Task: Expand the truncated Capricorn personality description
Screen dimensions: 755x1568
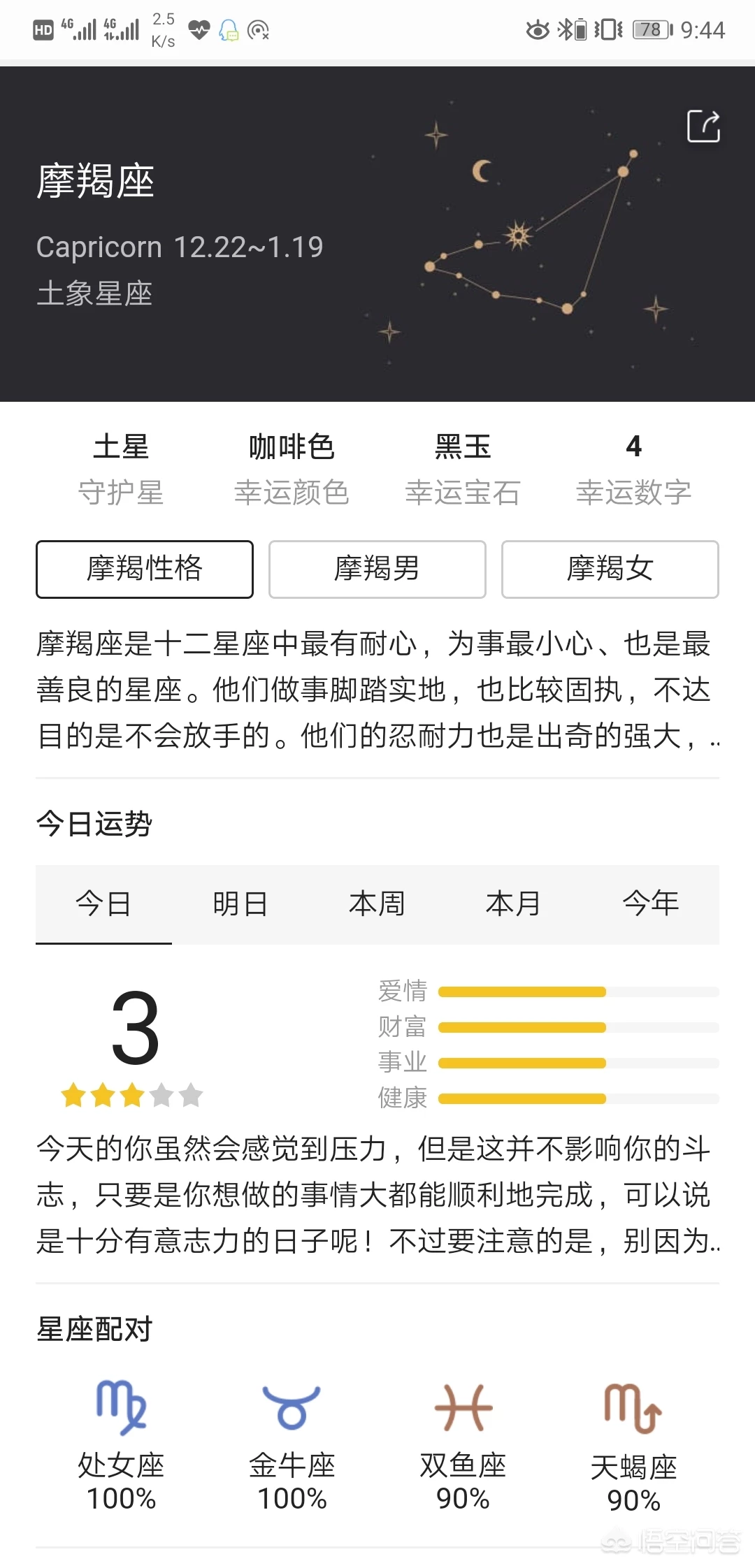Action: 377,690
